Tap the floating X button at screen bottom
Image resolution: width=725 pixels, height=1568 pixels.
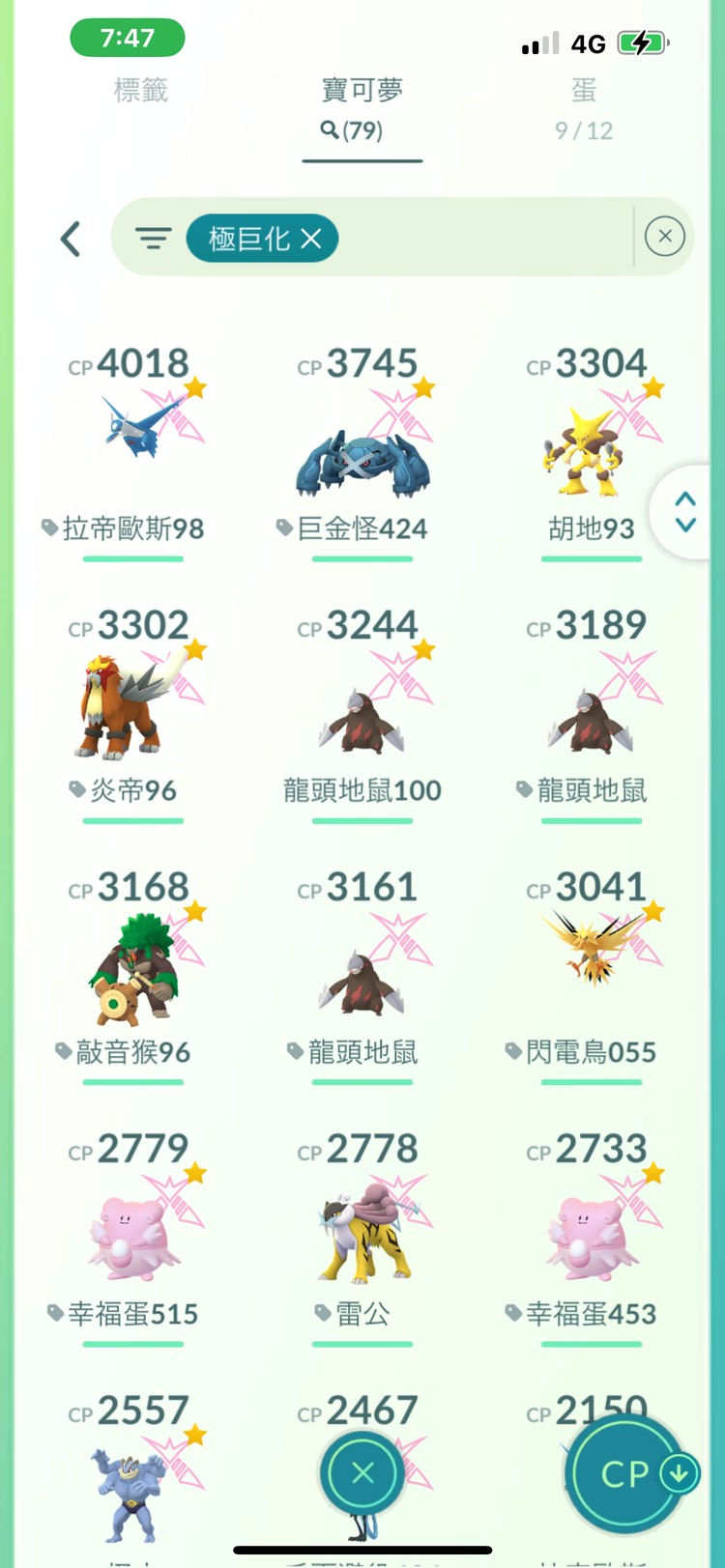[362, 1471]
